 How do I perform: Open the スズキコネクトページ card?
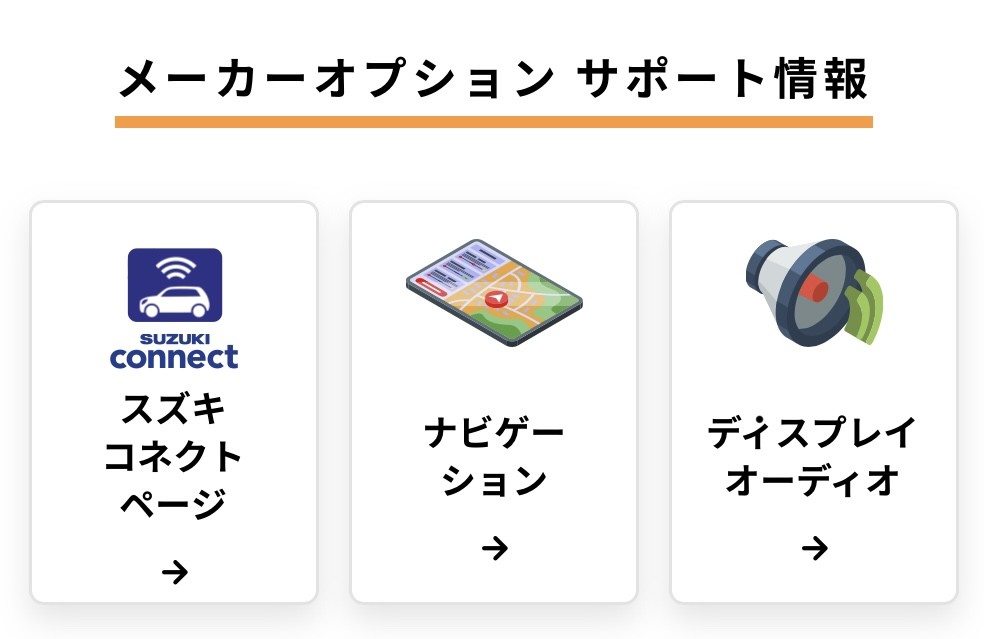point(174,402)
